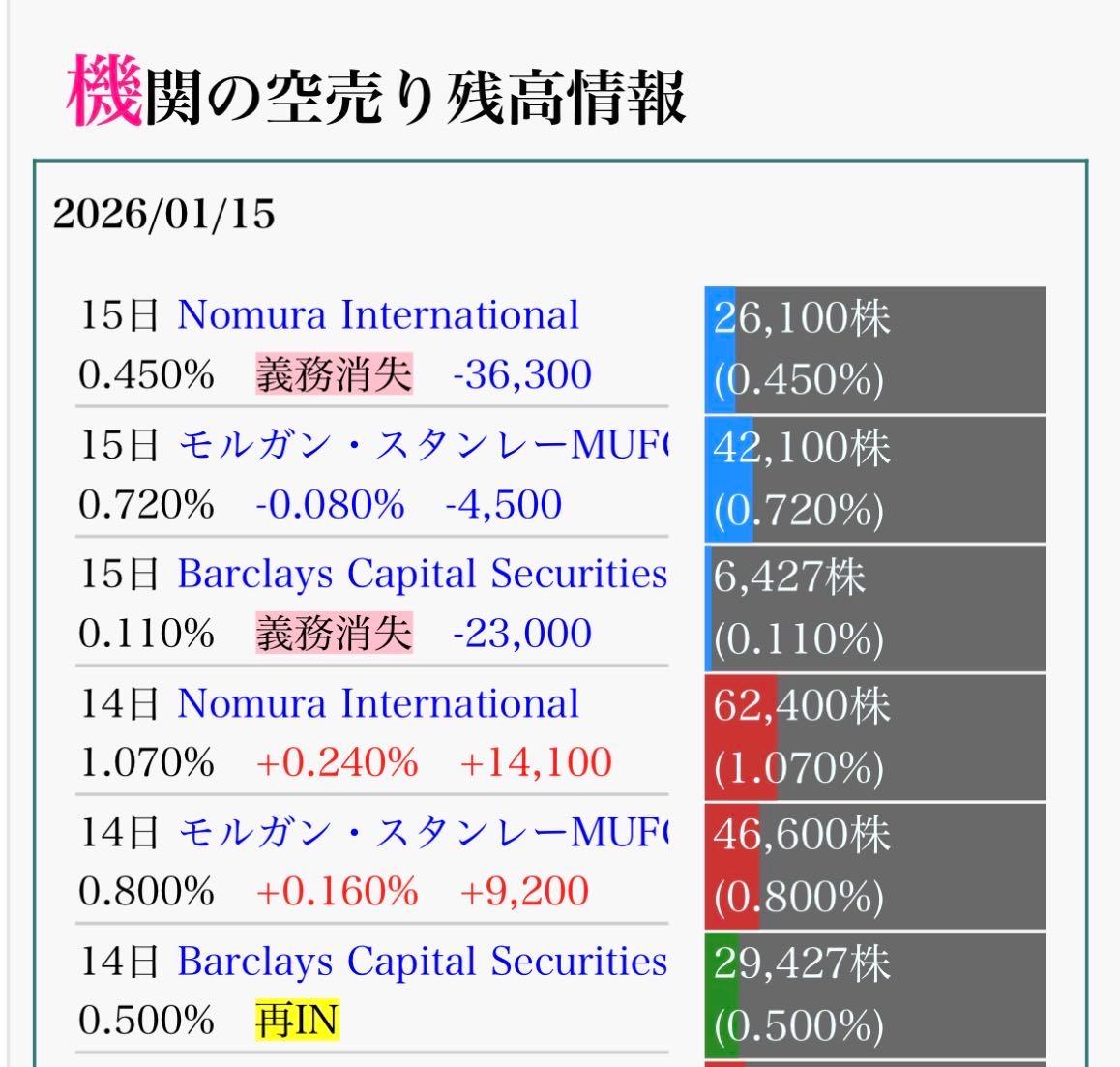View the 14日 モルガン・スタンレーMUFG institution link

[x=423, y=833]
